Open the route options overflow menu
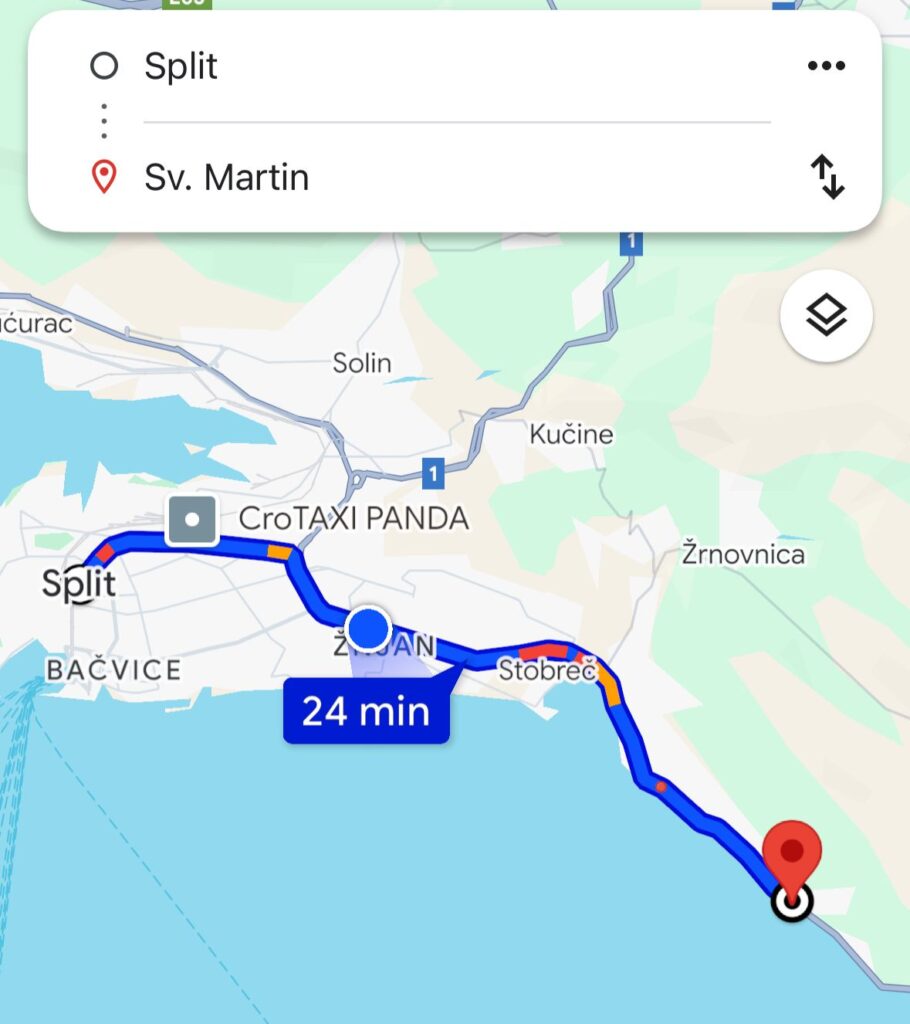The width and height of the screenshot is (910, 1024). click(826, 66)
